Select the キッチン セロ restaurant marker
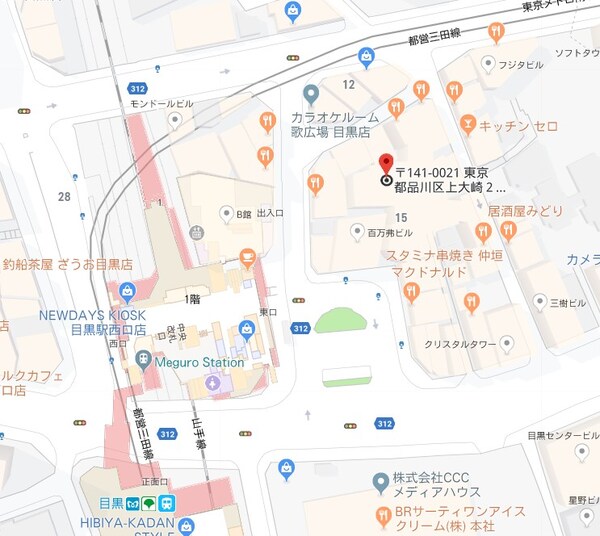This screenshot has height=536, width=600. [x=467, y=124]
